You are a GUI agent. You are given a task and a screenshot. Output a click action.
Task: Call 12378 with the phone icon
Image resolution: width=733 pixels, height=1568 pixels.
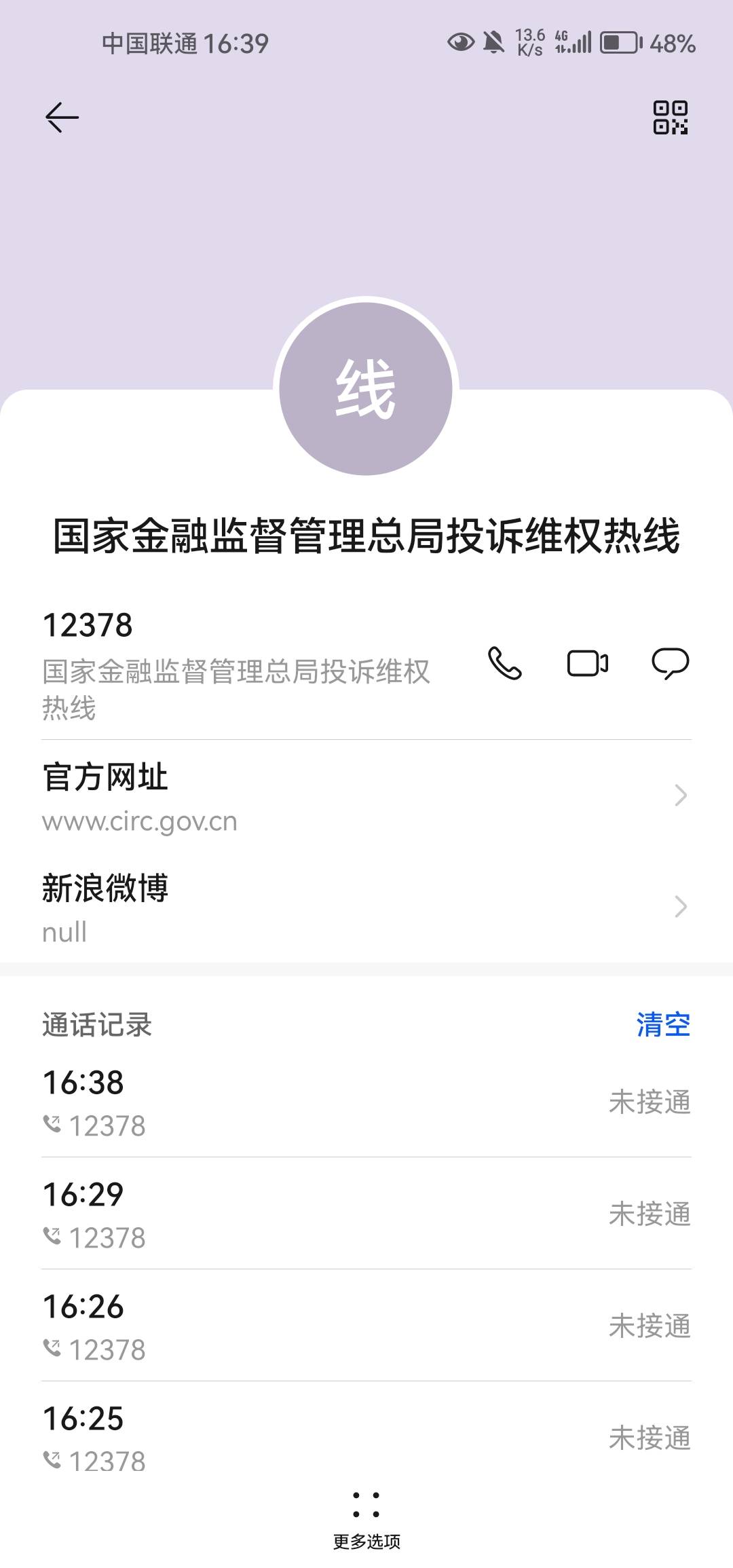click(505, 663)
